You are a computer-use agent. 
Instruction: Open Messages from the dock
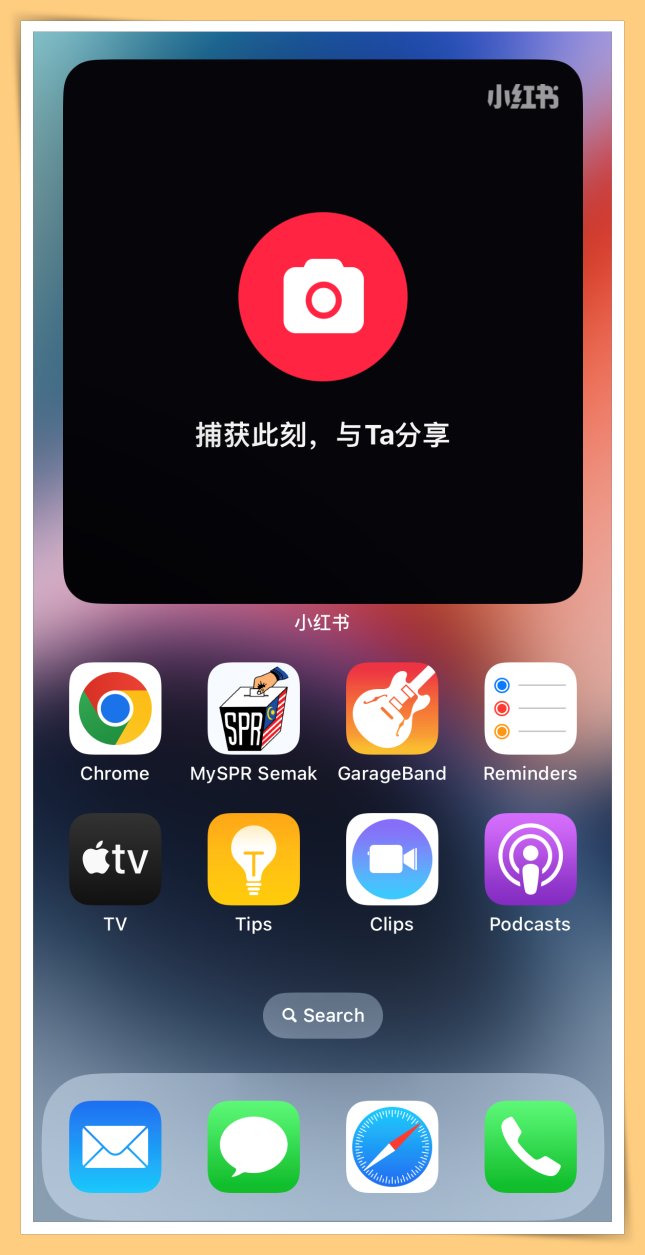tap(253, 1147)
